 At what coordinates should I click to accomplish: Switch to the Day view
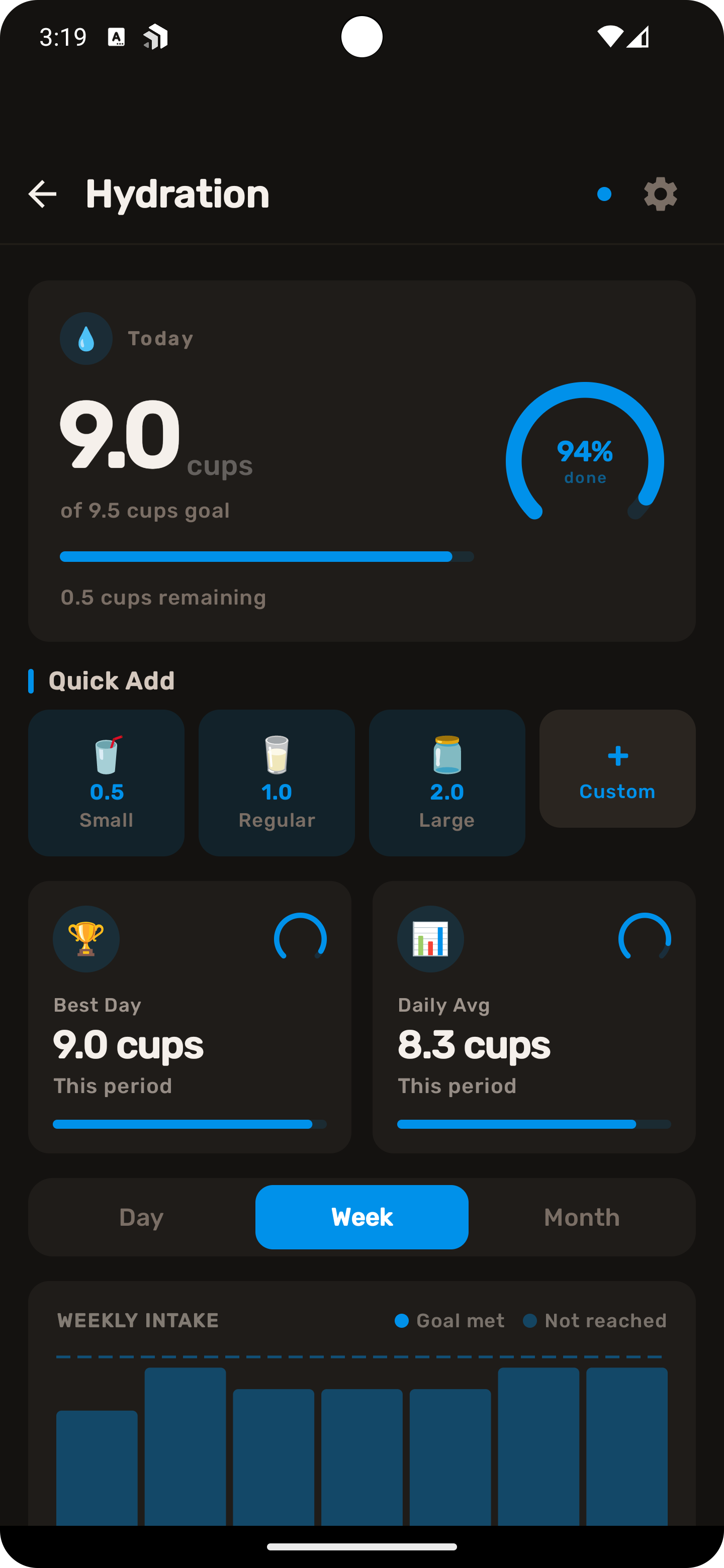(x=141, y=1217)
